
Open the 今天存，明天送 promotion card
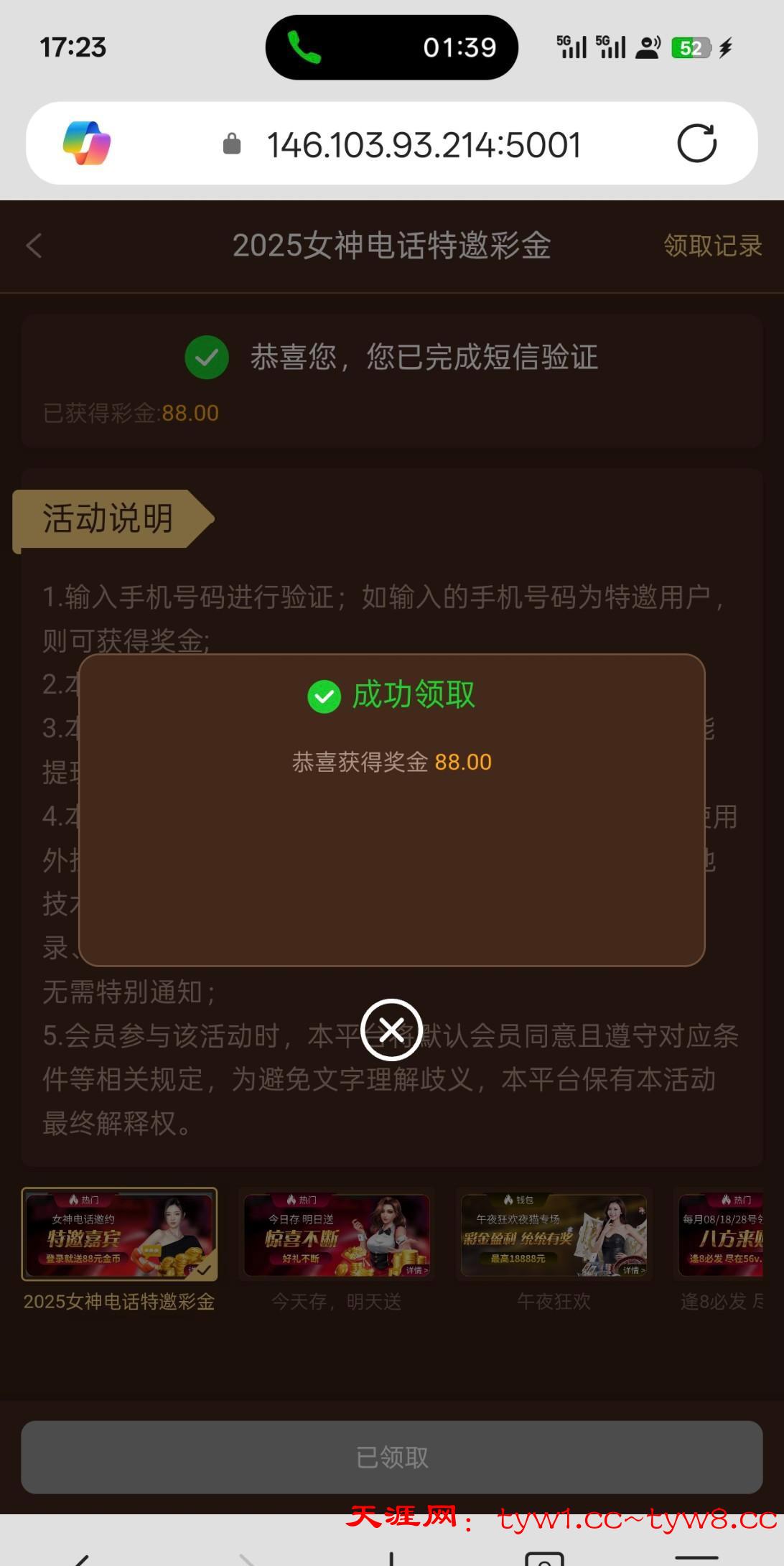[x=336, y=1234]
